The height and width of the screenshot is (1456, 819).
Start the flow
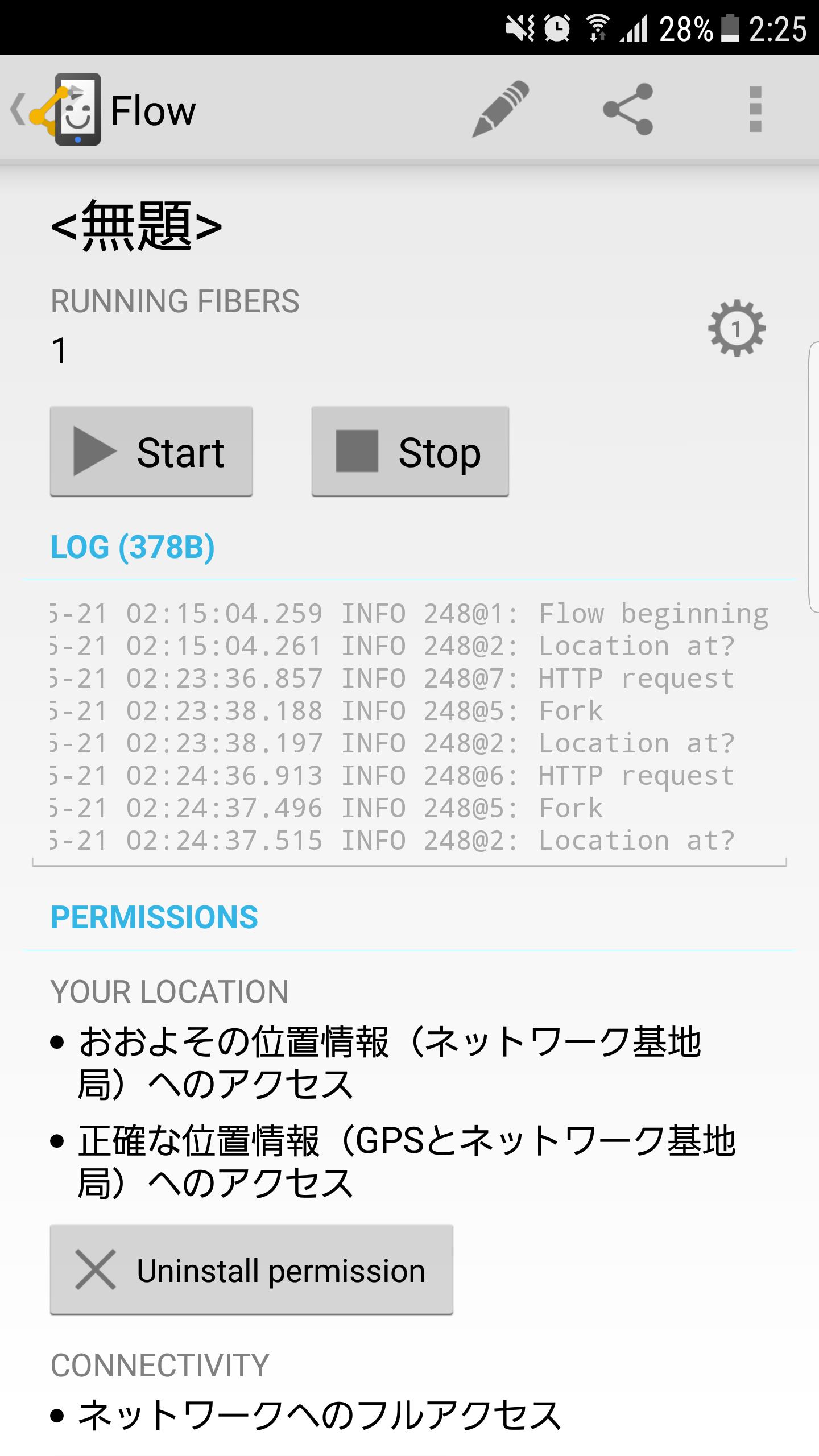click(151, 452)
